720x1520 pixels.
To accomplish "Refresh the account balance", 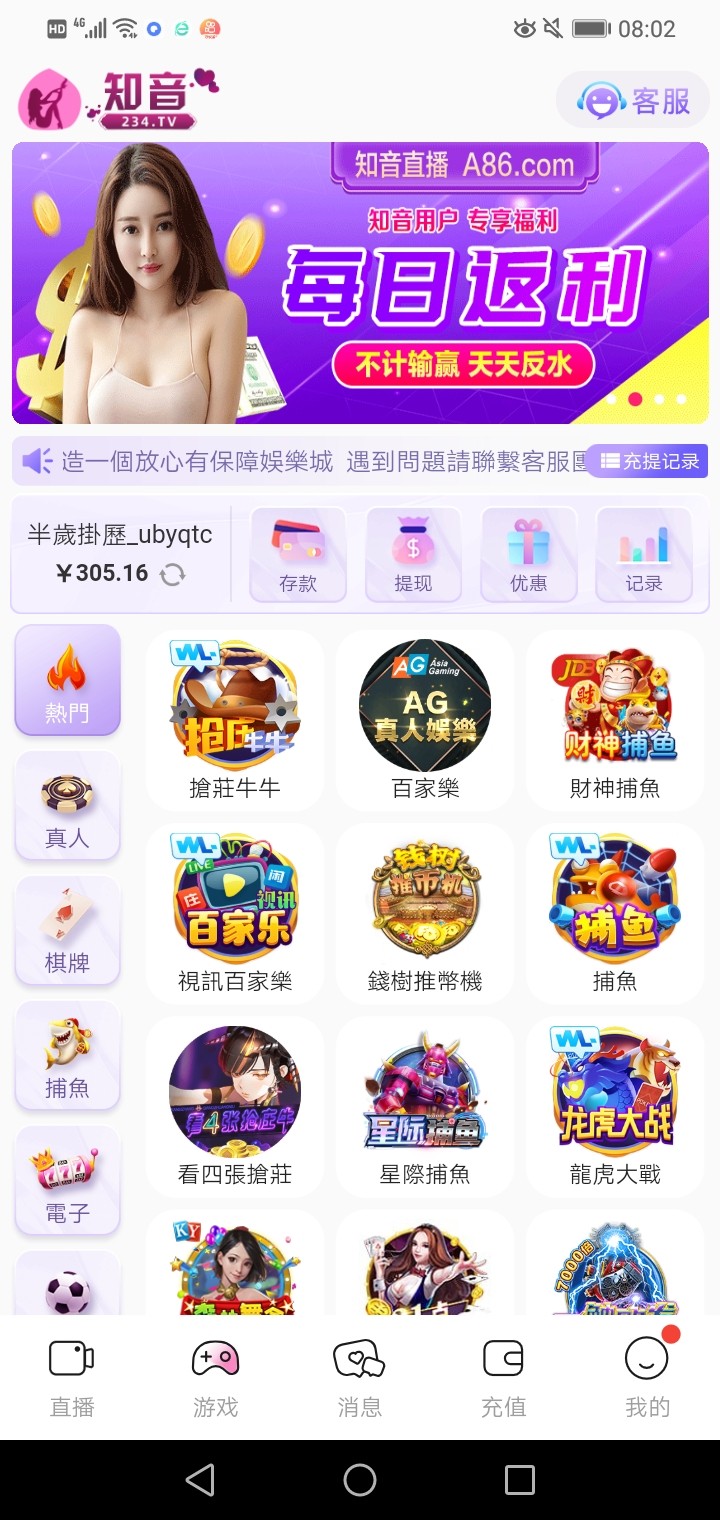I will [x=173, y=574].
